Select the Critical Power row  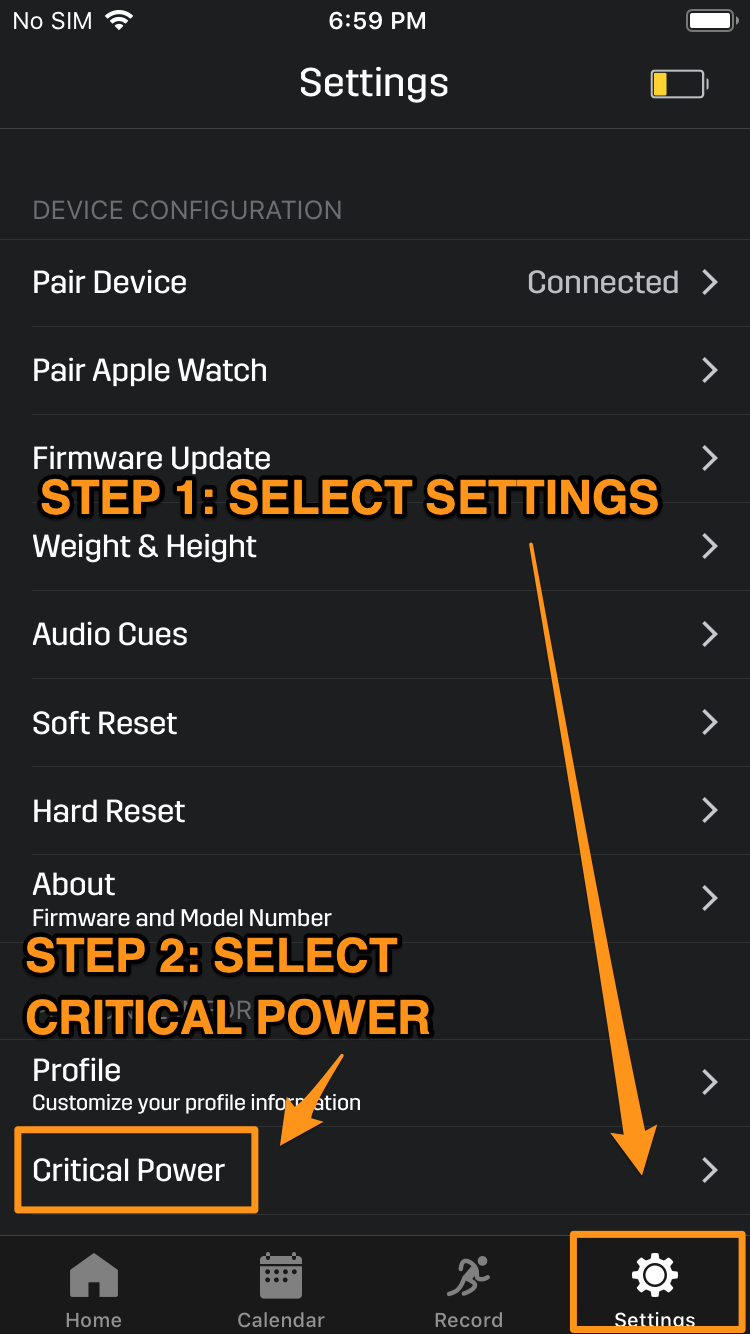375,1171
